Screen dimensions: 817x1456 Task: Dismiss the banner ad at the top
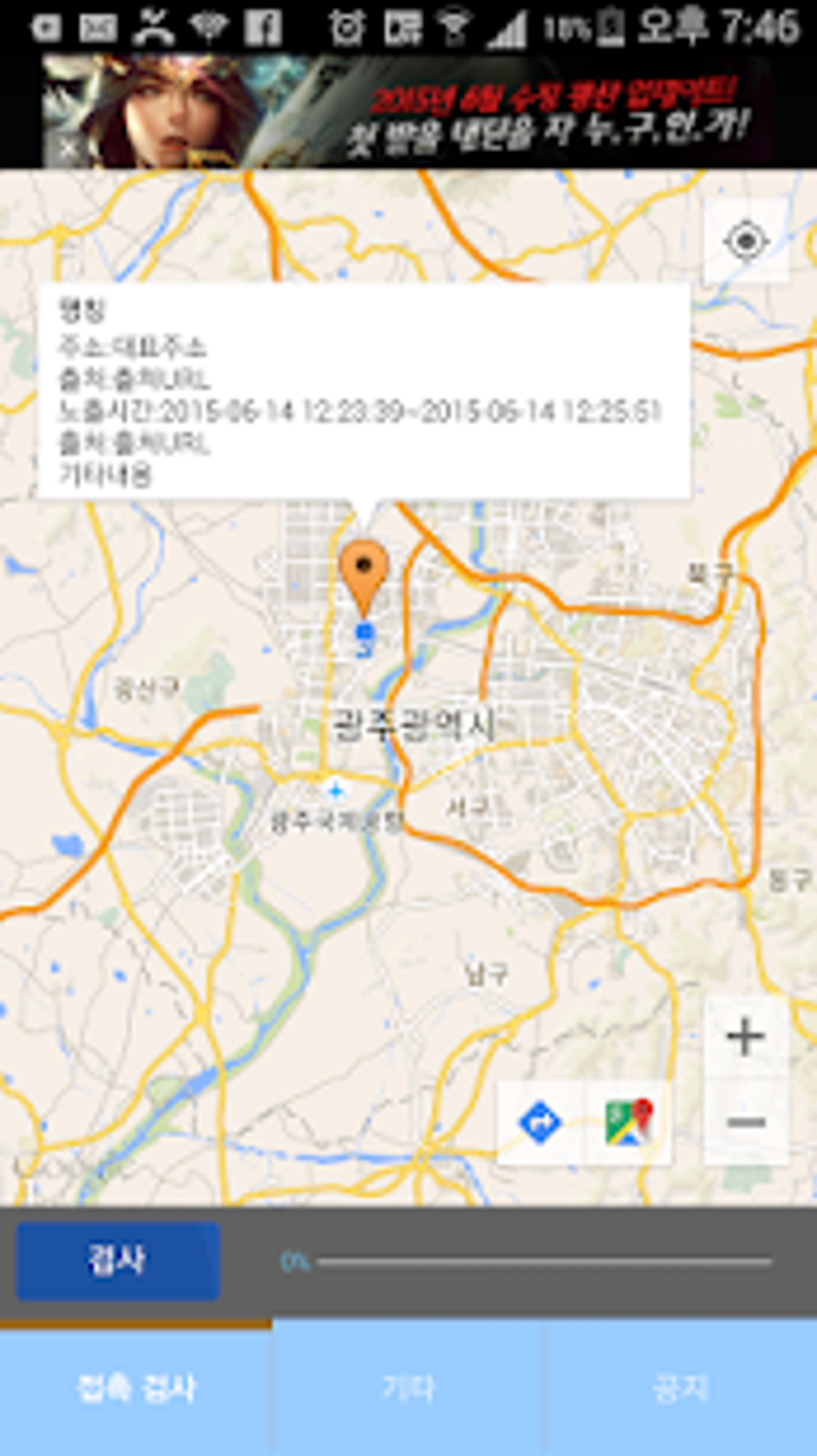(x=69, y=149)
